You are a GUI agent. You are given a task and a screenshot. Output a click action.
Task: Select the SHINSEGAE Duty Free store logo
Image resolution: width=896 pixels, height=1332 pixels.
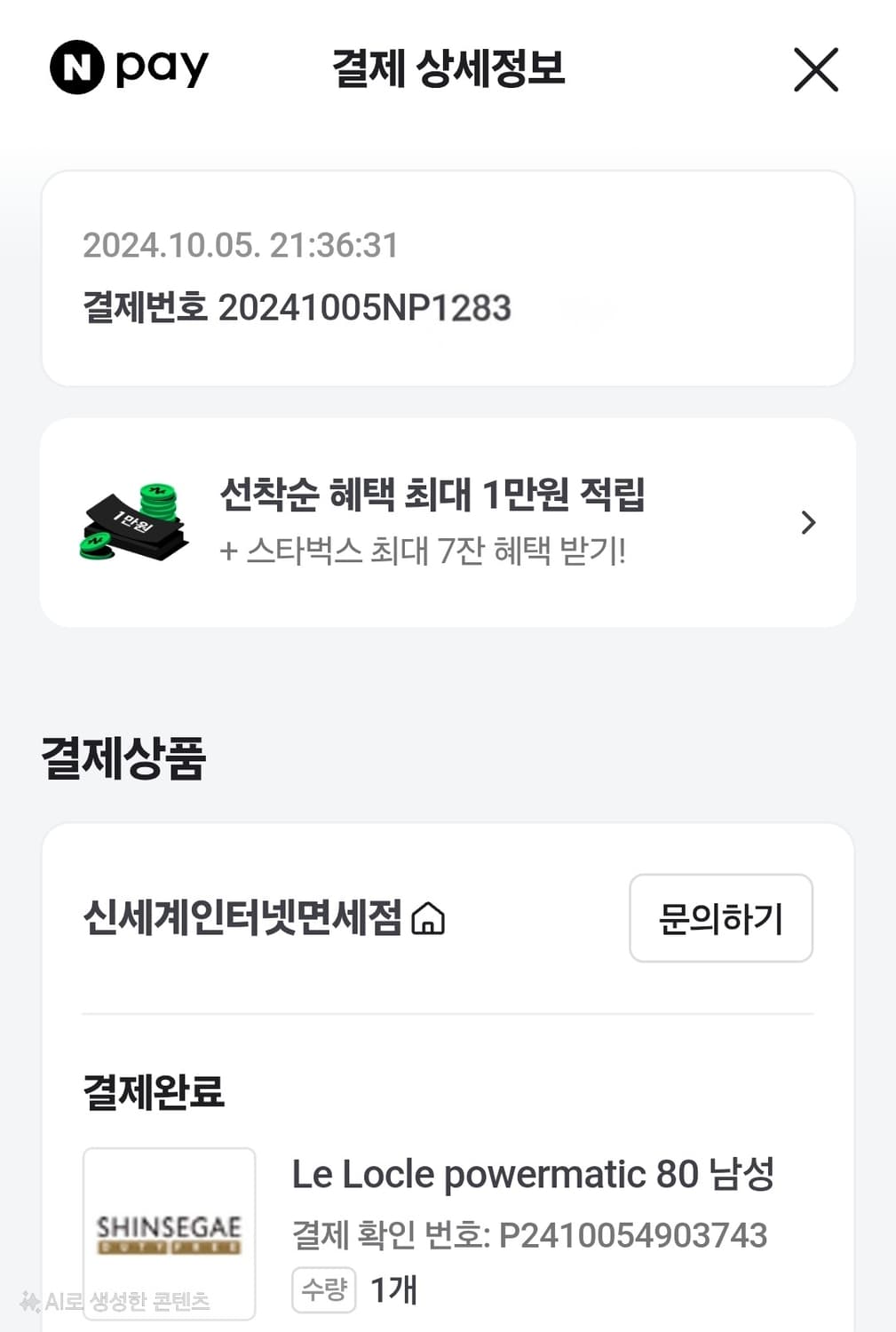click(x=168, y=1233)
